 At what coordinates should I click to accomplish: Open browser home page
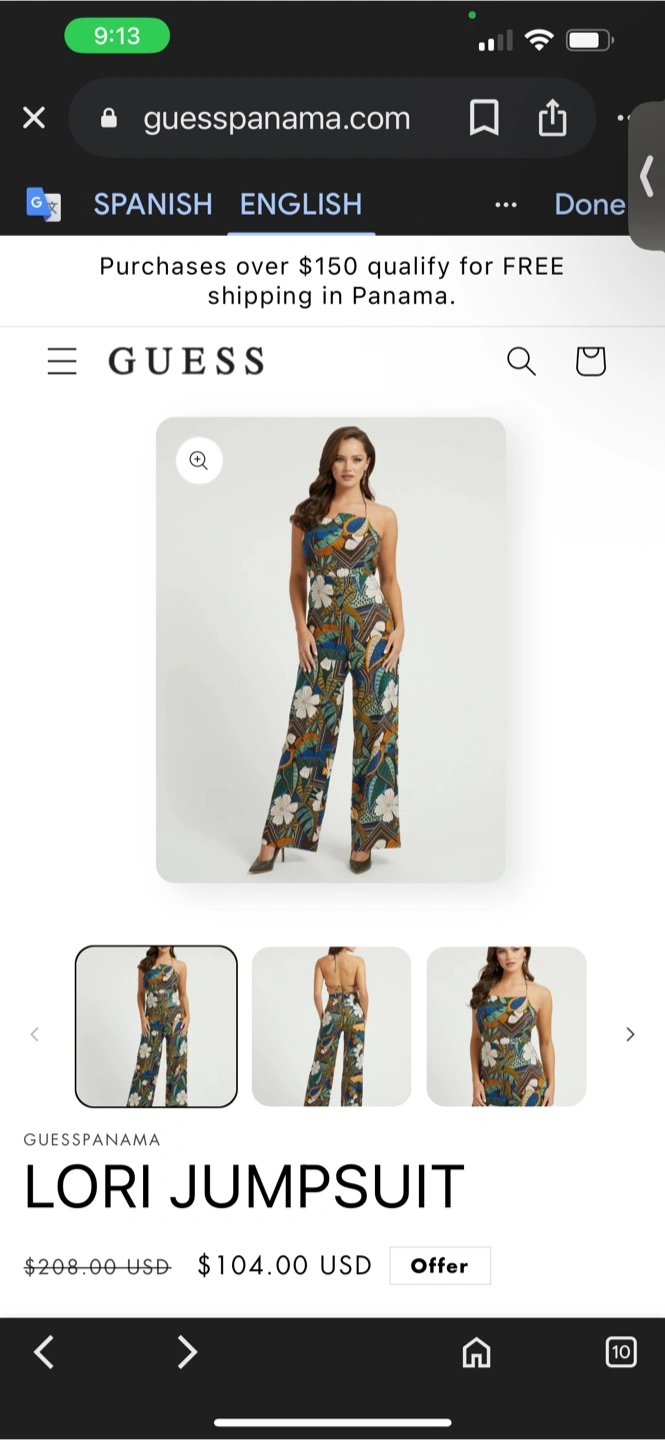[x=476, y=1353]
